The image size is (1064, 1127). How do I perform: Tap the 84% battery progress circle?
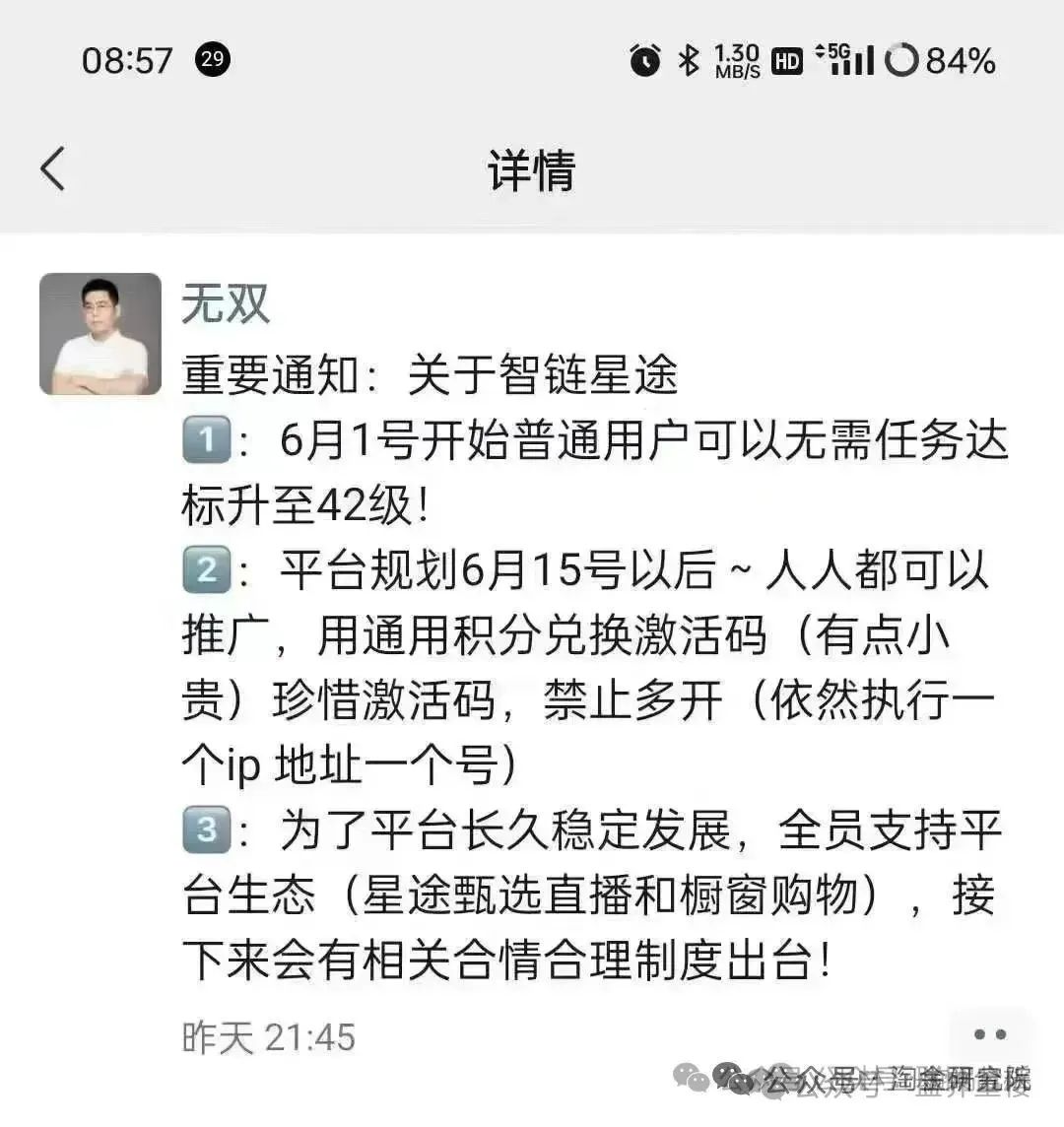pos(903,61)
